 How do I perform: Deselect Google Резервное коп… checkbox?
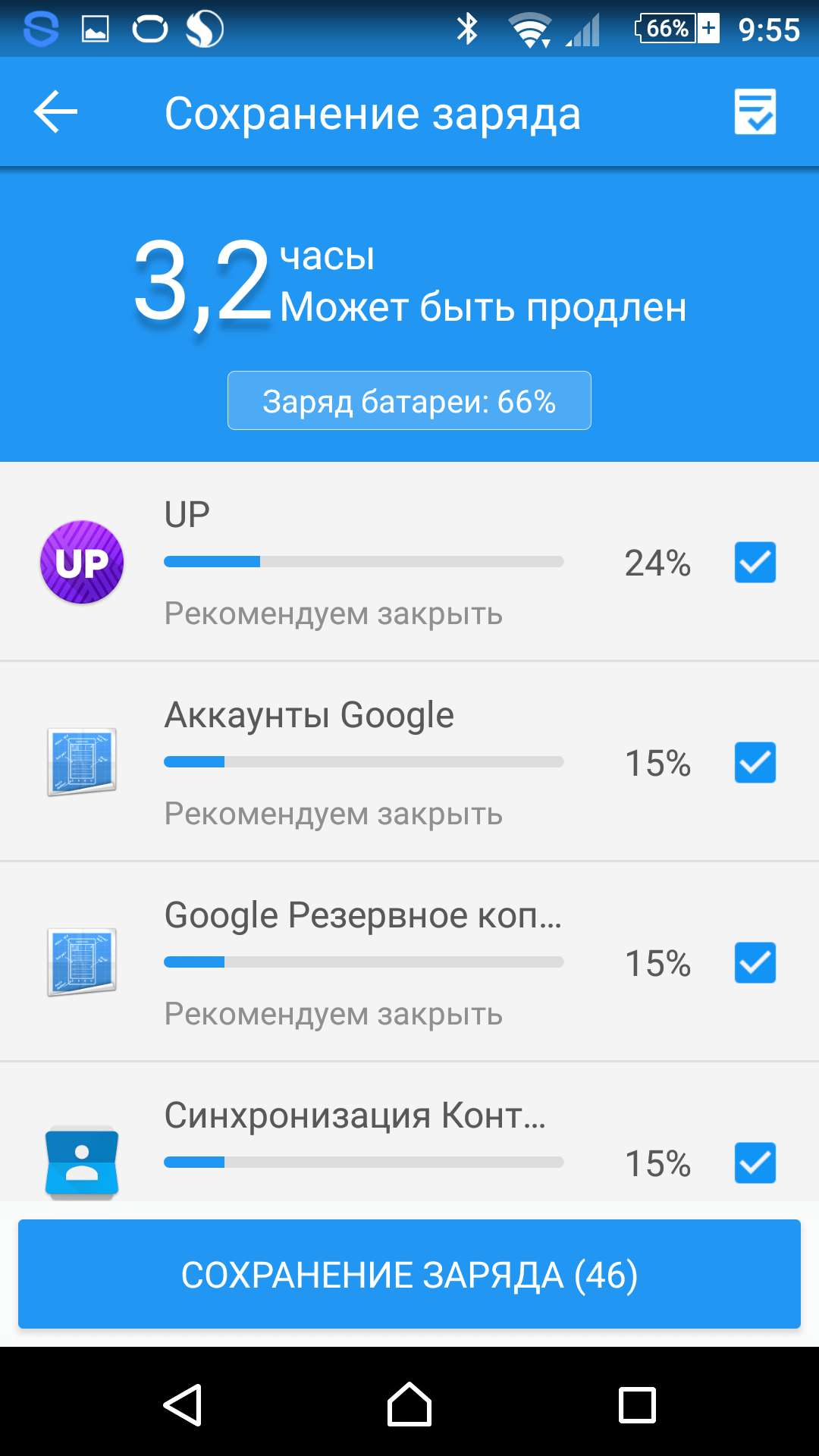[x=755, y=963]
